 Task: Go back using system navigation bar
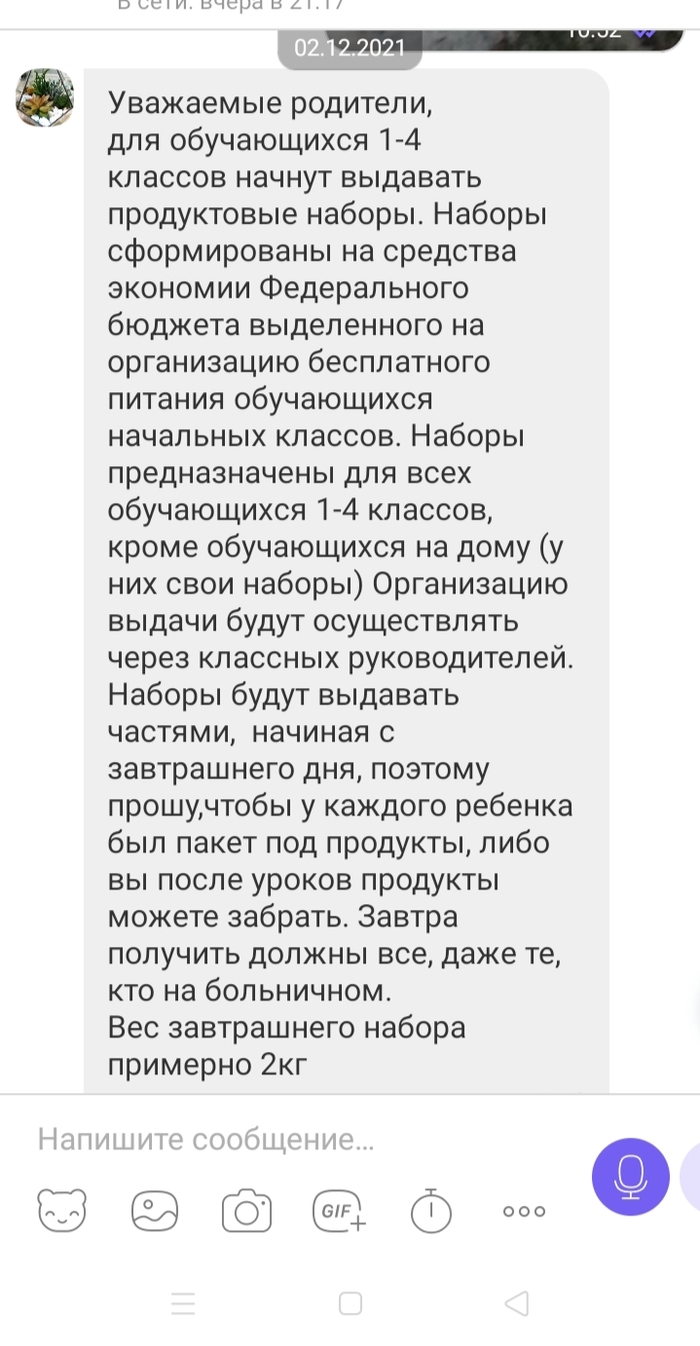pos(516,1303)
